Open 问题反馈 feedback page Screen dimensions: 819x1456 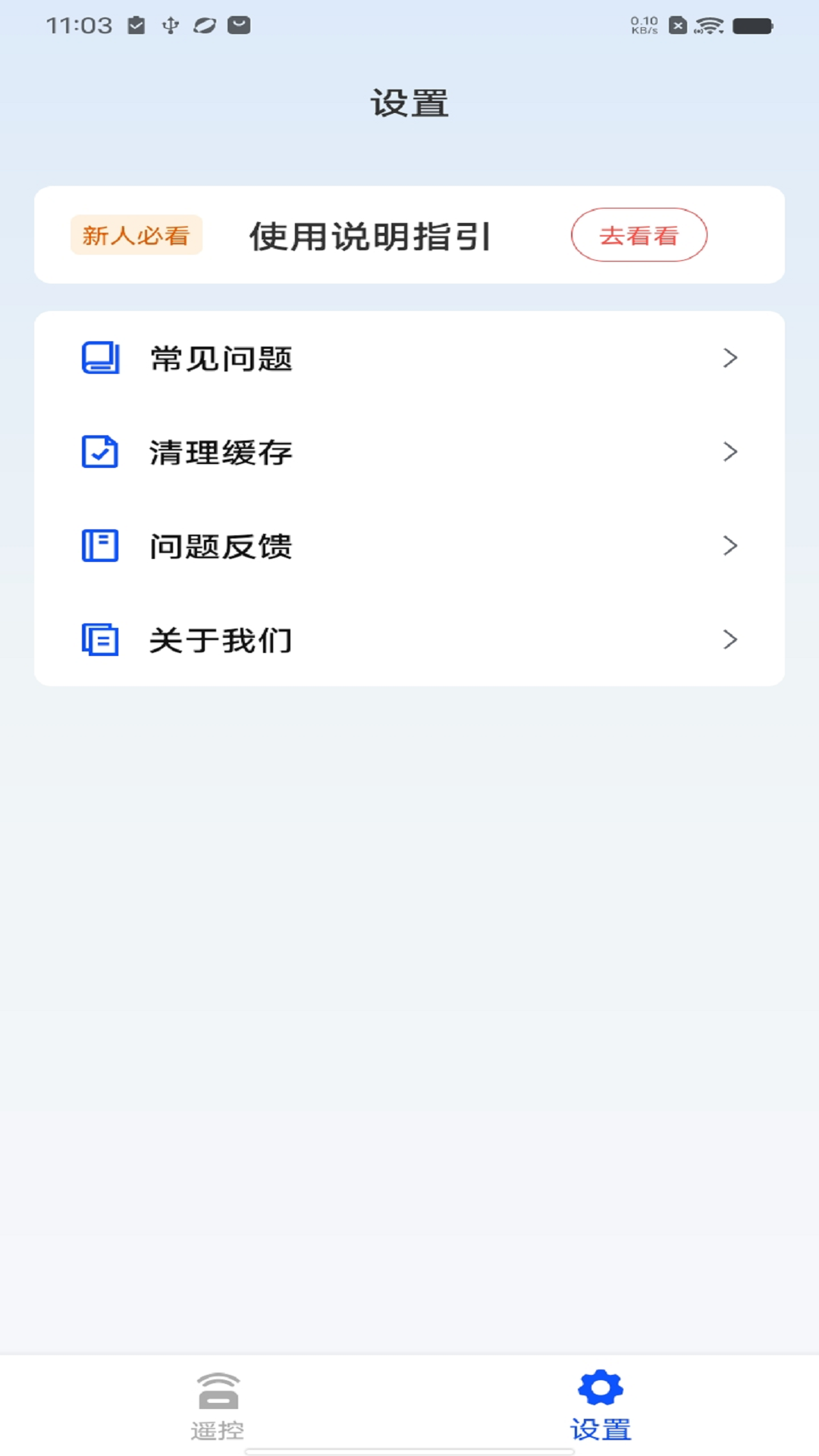pos(409,546)
